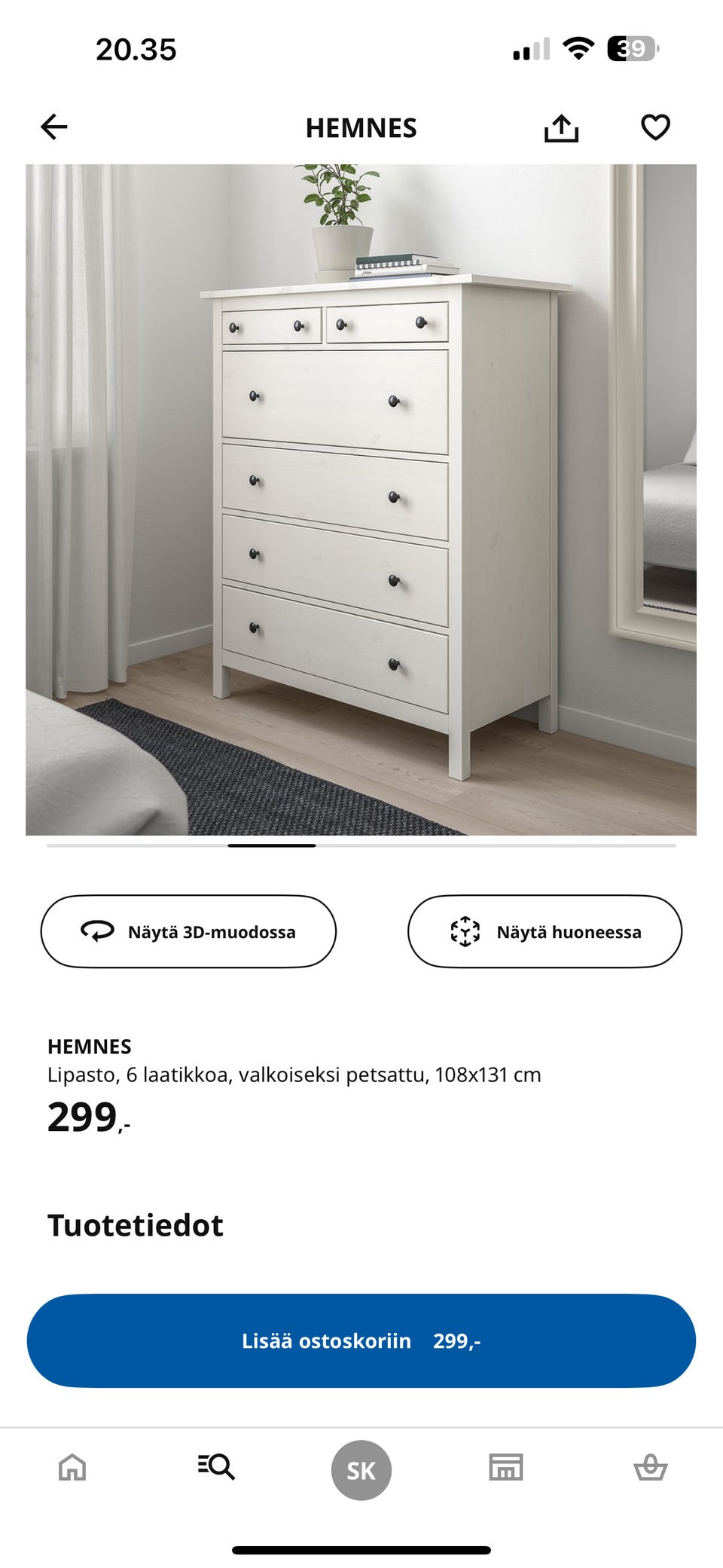Open the store locator icon
Image resolution: width=723 pixels, height=1568 pixels.
(x=505, y=1468)
